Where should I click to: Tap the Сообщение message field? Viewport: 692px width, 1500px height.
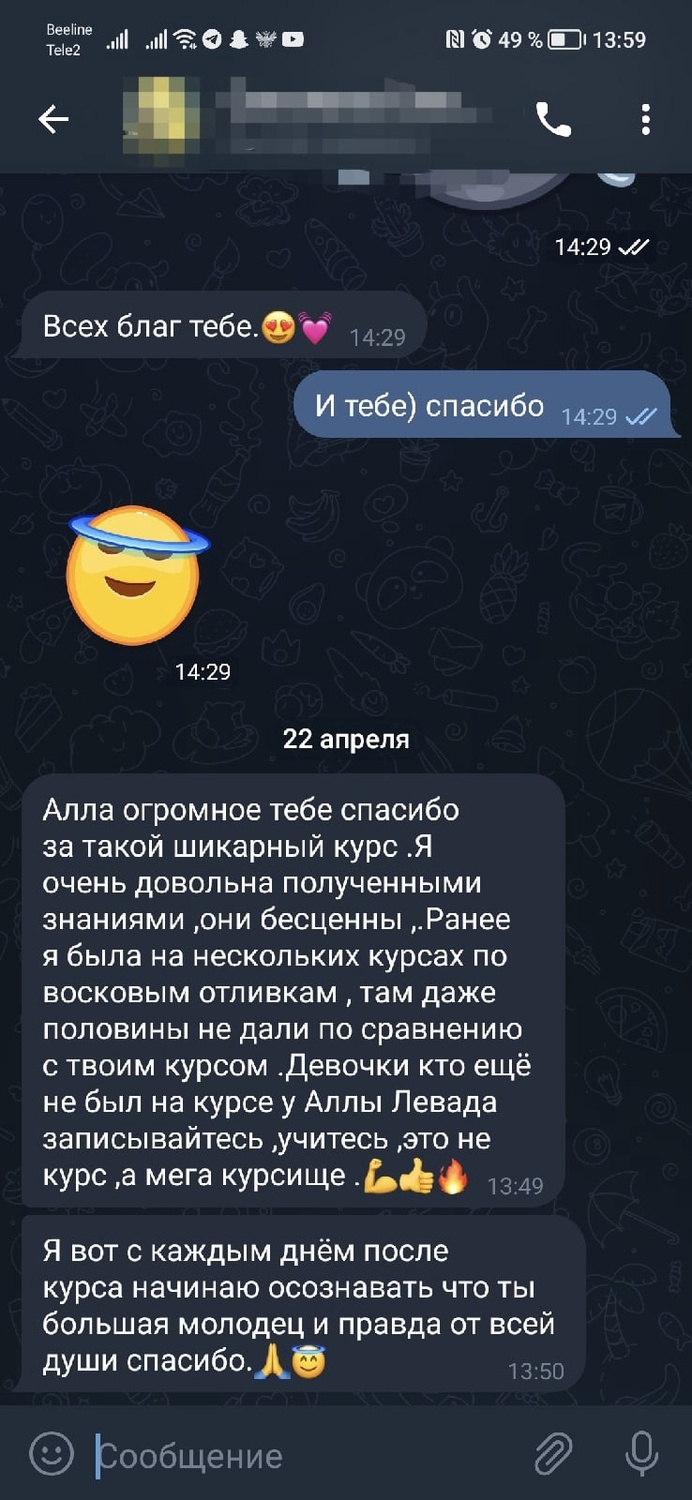300,1455
